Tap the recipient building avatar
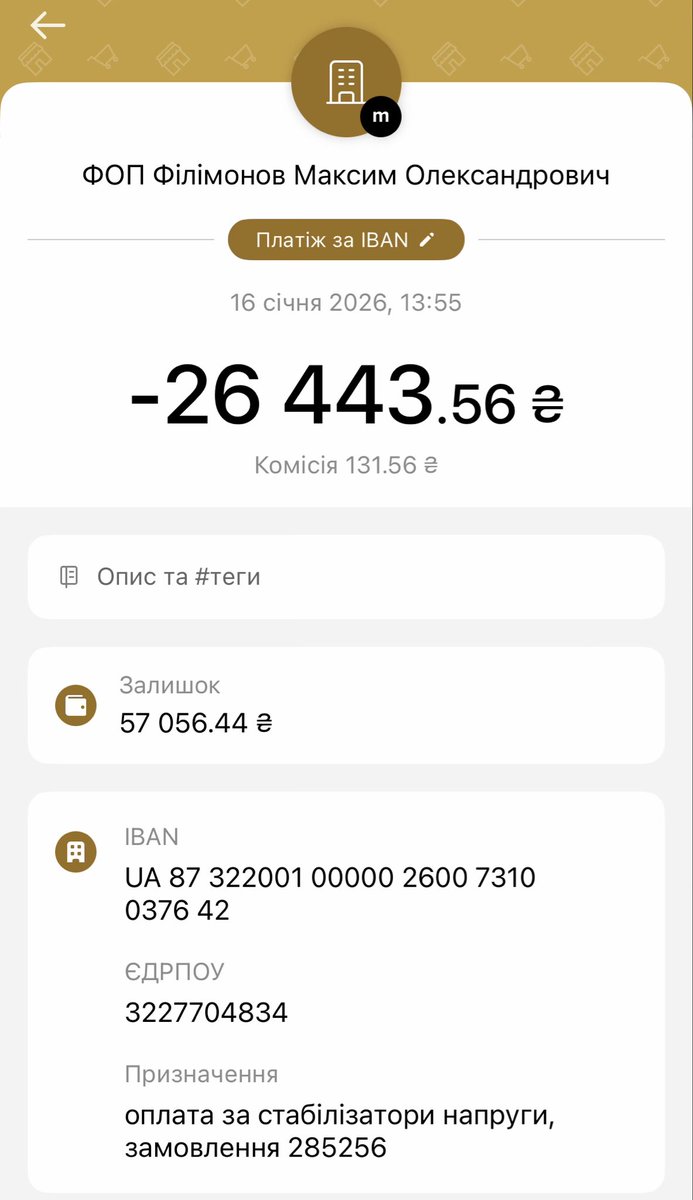This screenshot has width=693, height=1200. pos(346,82)
